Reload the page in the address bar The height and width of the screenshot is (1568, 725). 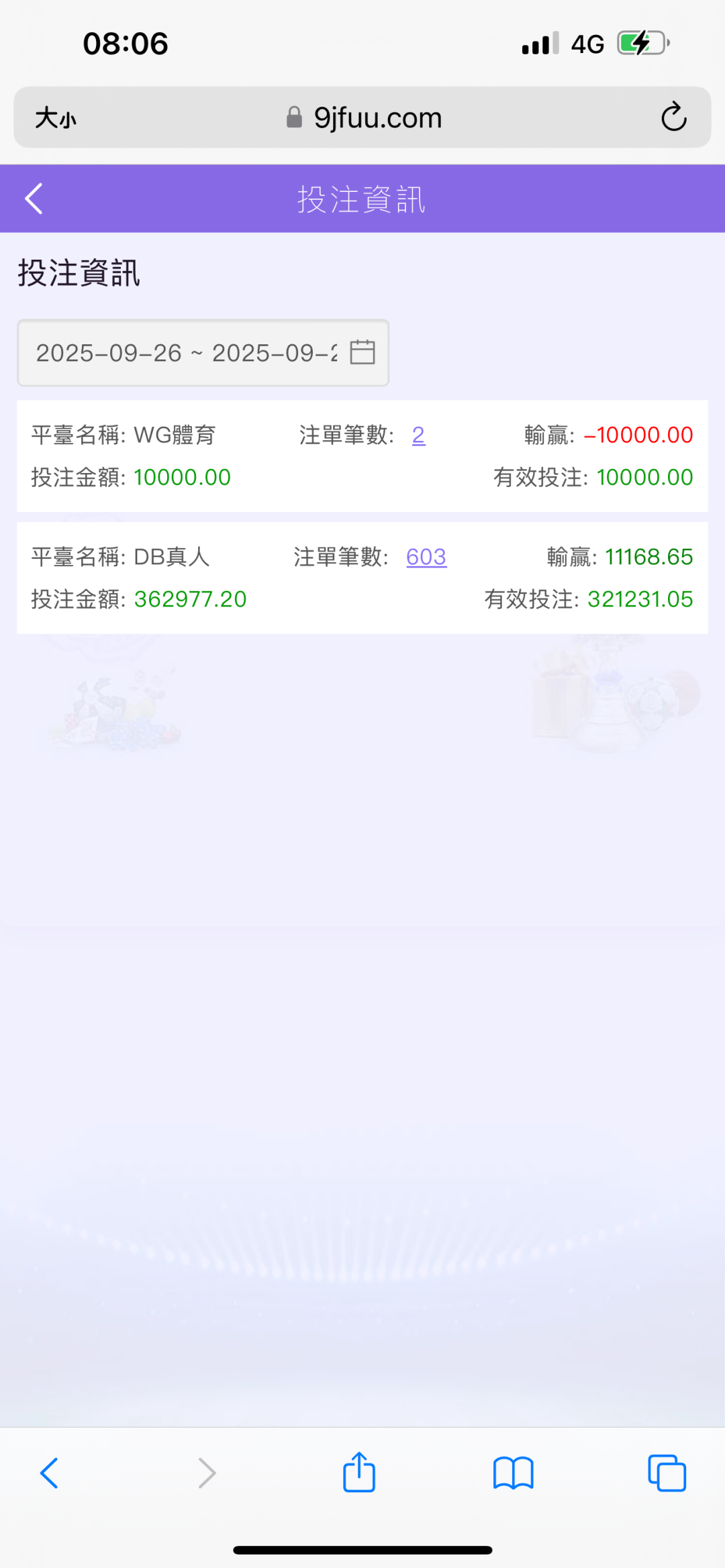point(673,117)
